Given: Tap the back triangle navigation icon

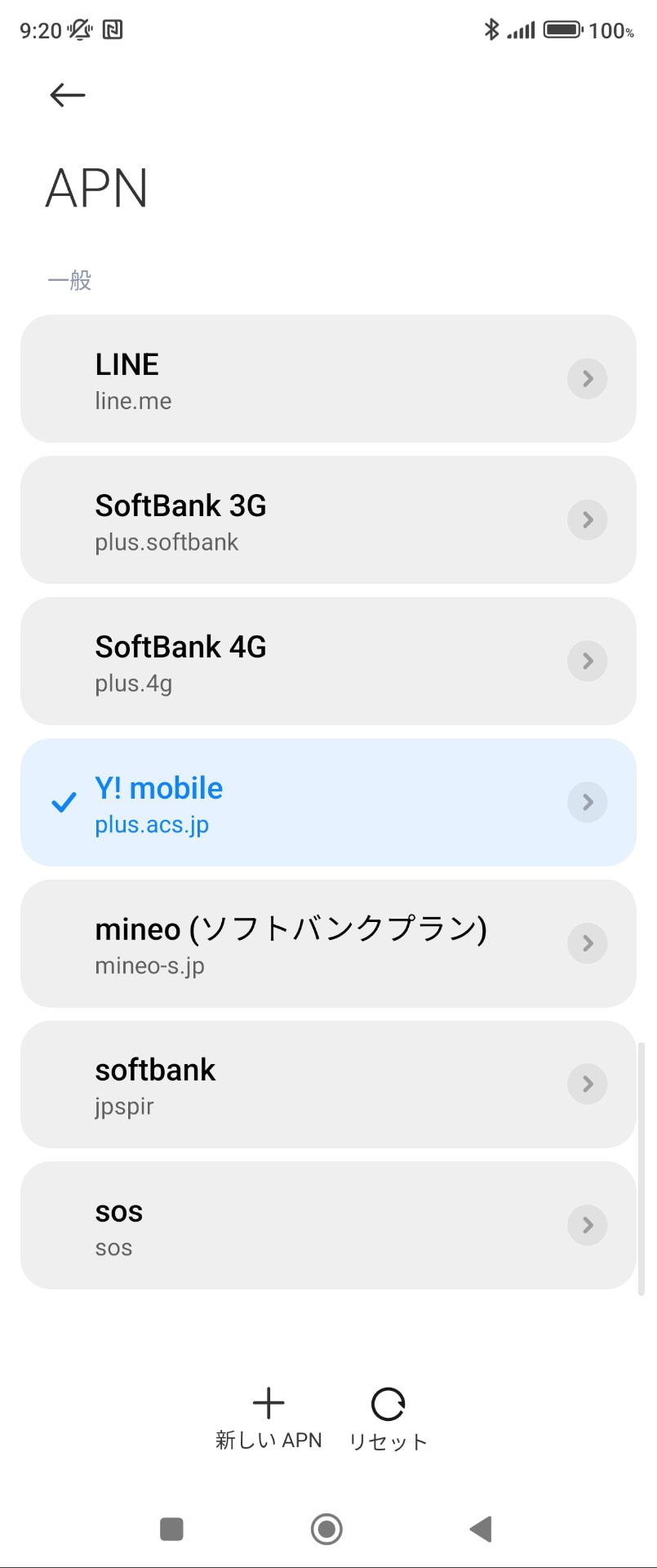Looking at the screenshot, I should click(481, 1528).
